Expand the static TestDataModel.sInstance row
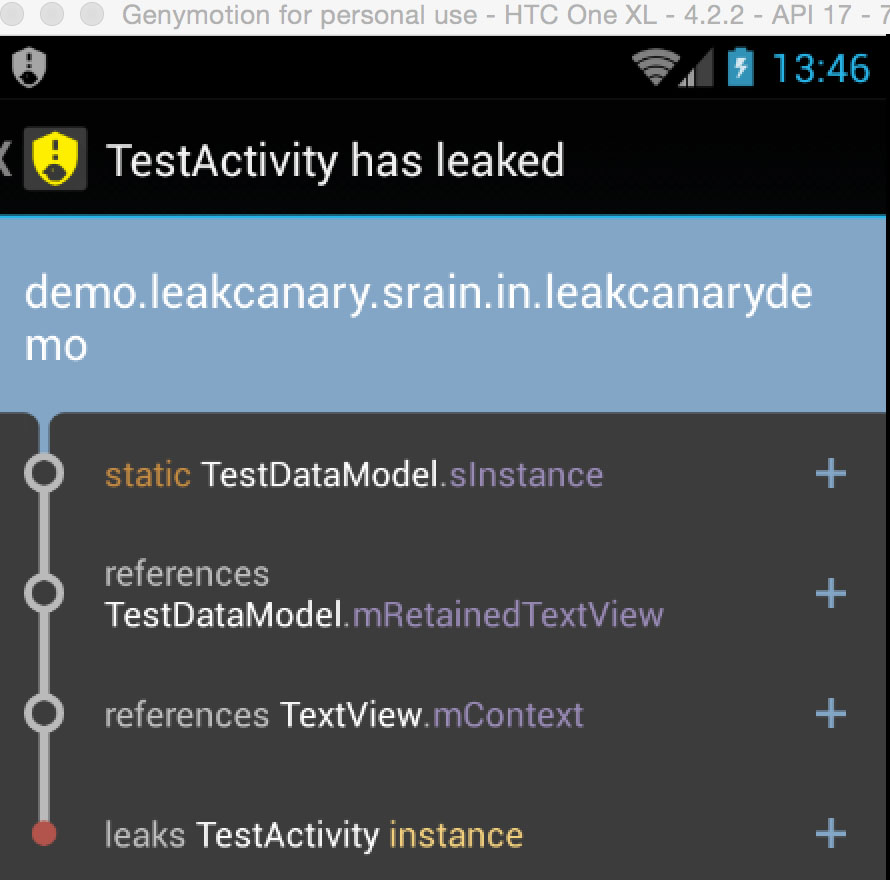Image resolution: width=890 pixels, height=880 pixels. coord(830,473)
